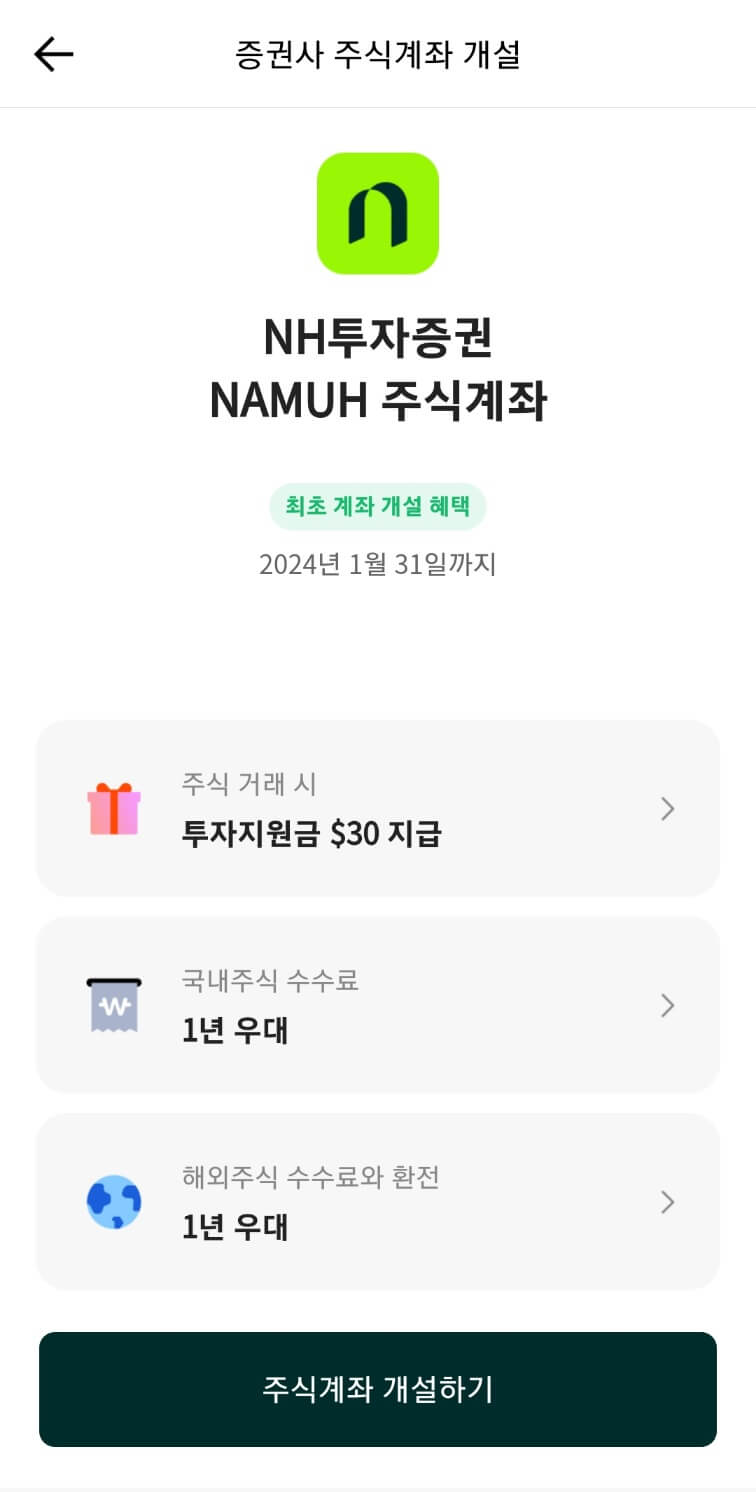
Task: Open the 투자지원금 $30 지급 benefit card
Action: click(x=378, y=808)
